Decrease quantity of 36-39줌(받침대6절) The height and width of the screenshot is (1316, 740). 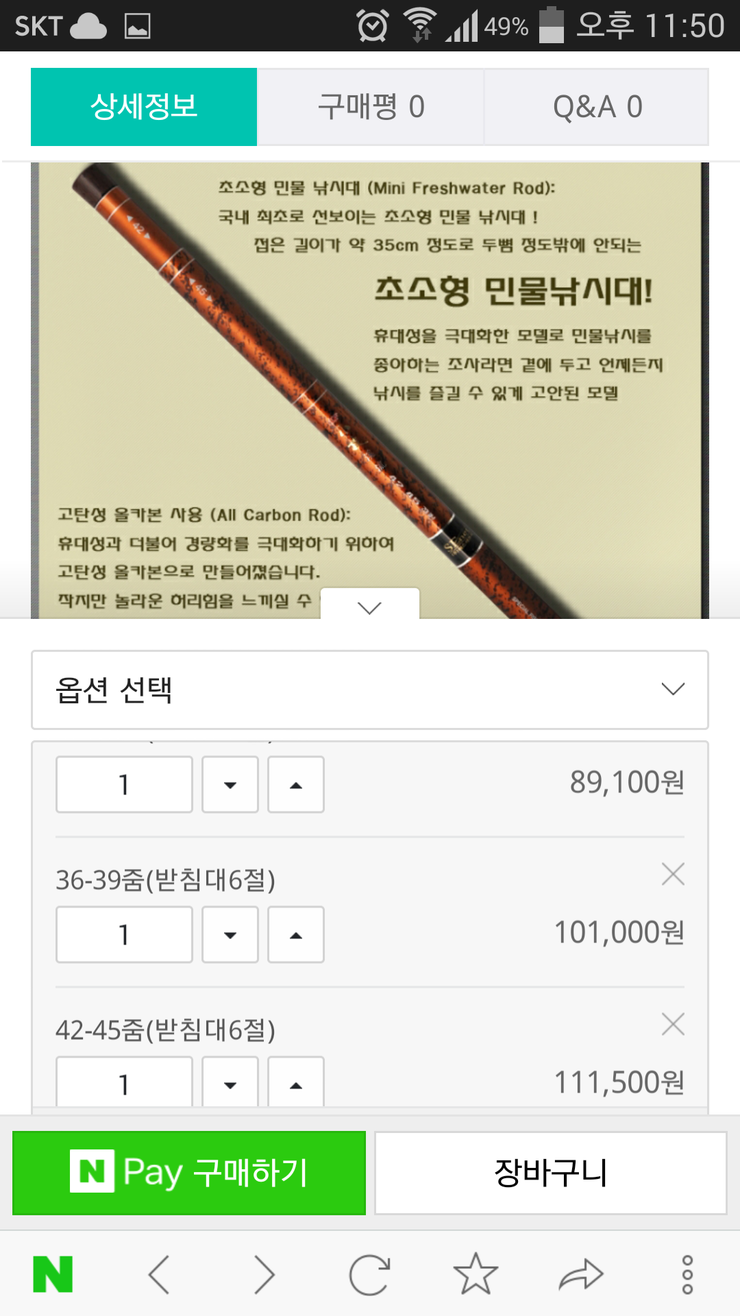[x=230, y=935]
